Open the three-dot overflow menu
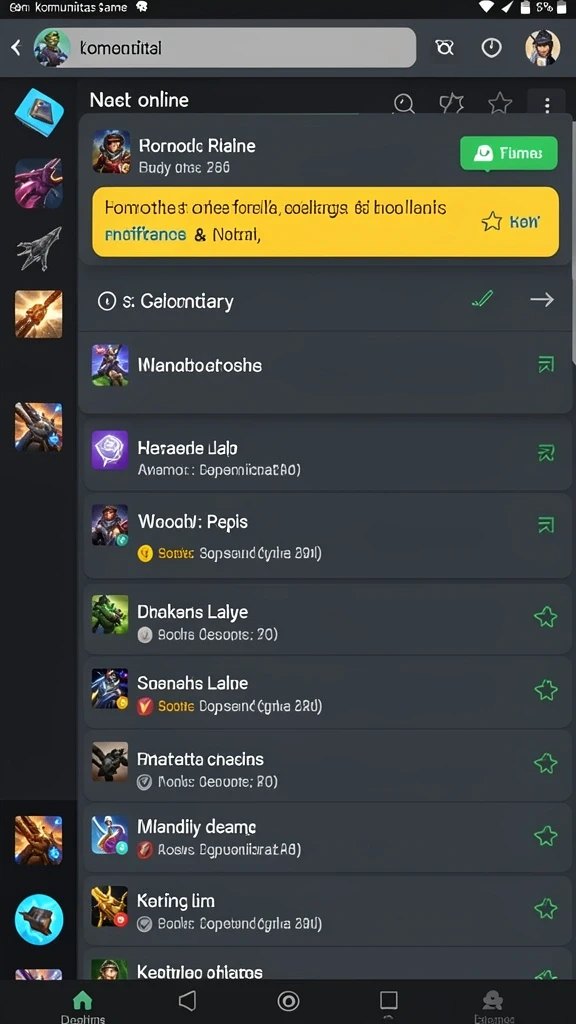576x1024 pixels. pos(547,104)
